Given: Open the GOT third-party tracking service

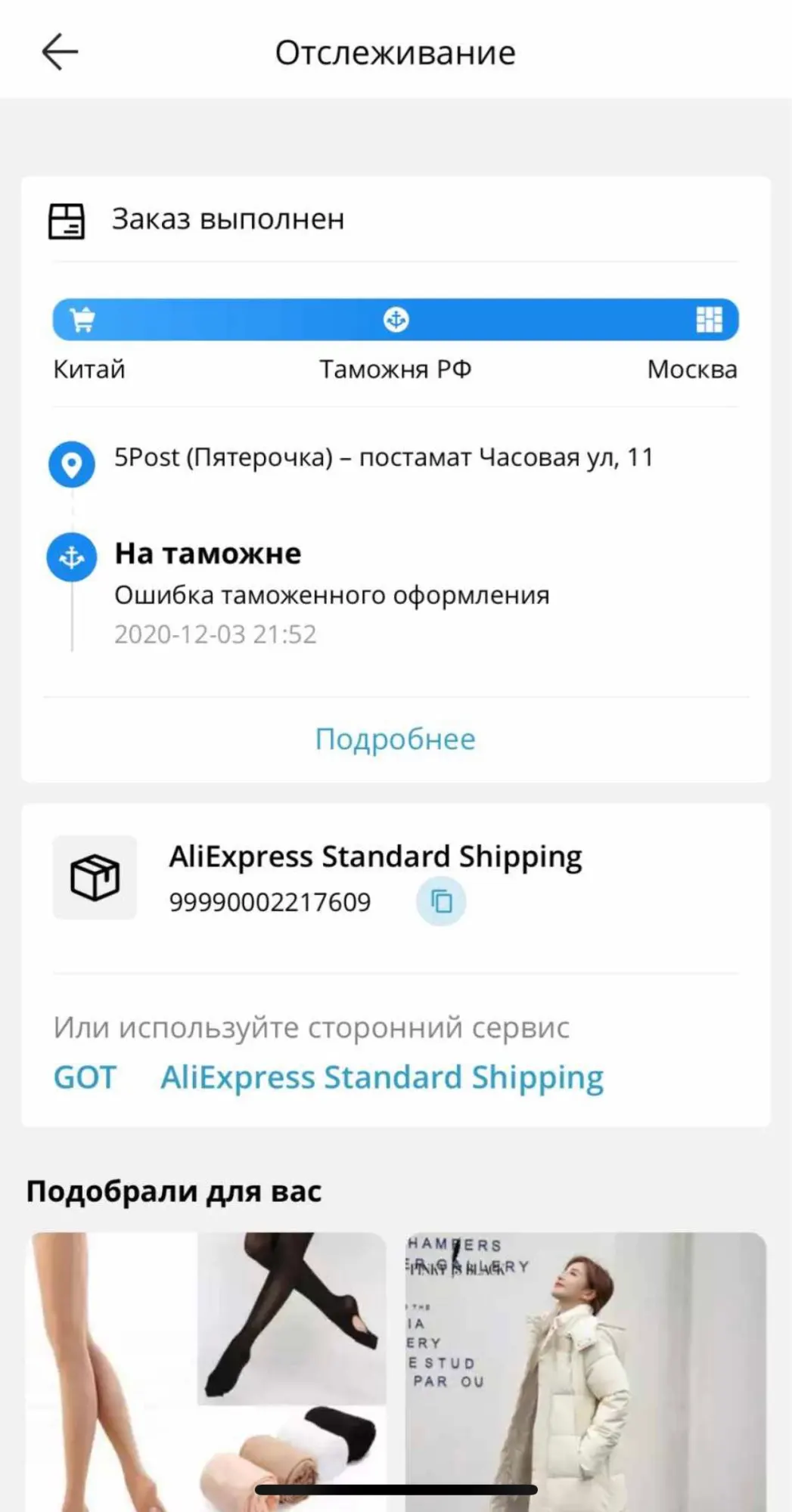Looking at the screenshot, I should click(85, 1077).
